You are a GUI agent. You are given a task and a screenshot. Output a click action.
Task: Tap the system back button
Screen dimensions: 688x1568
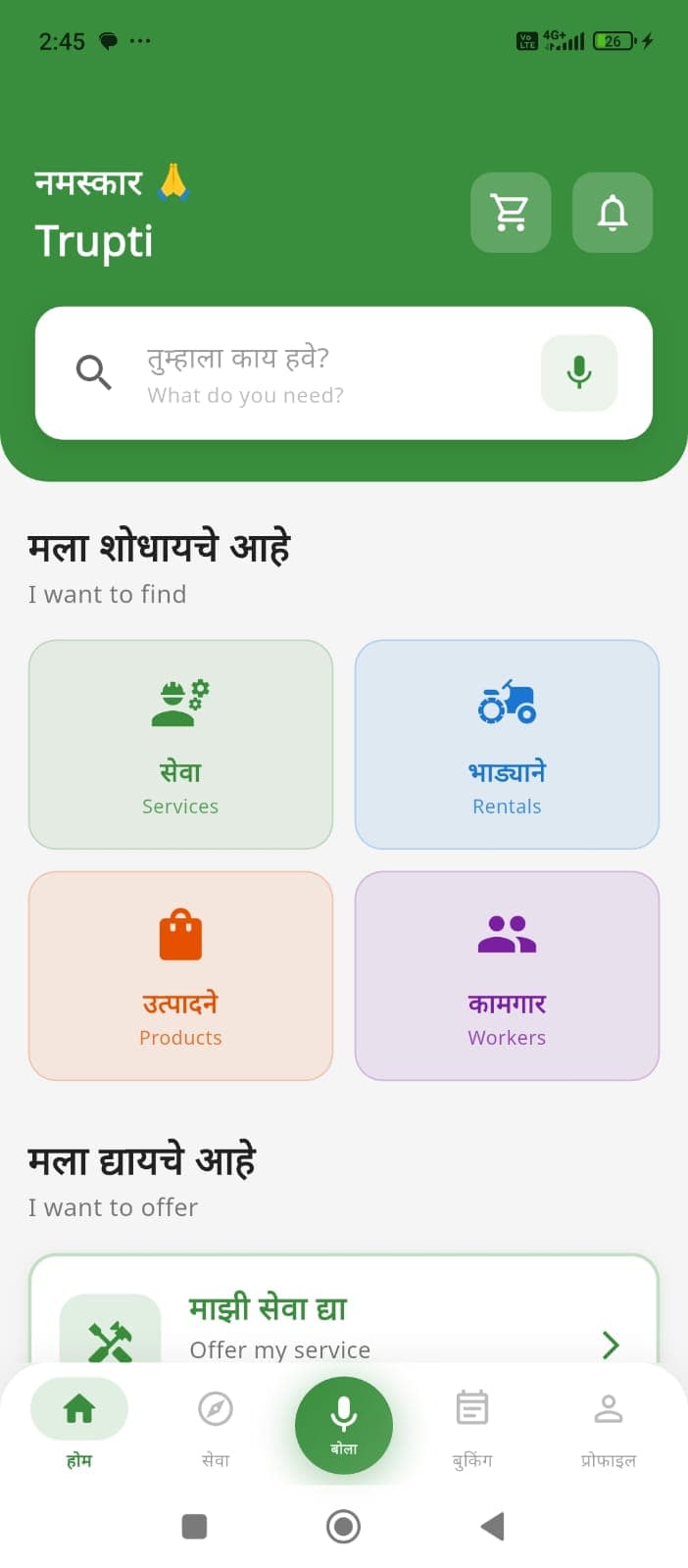(493, 1526)
